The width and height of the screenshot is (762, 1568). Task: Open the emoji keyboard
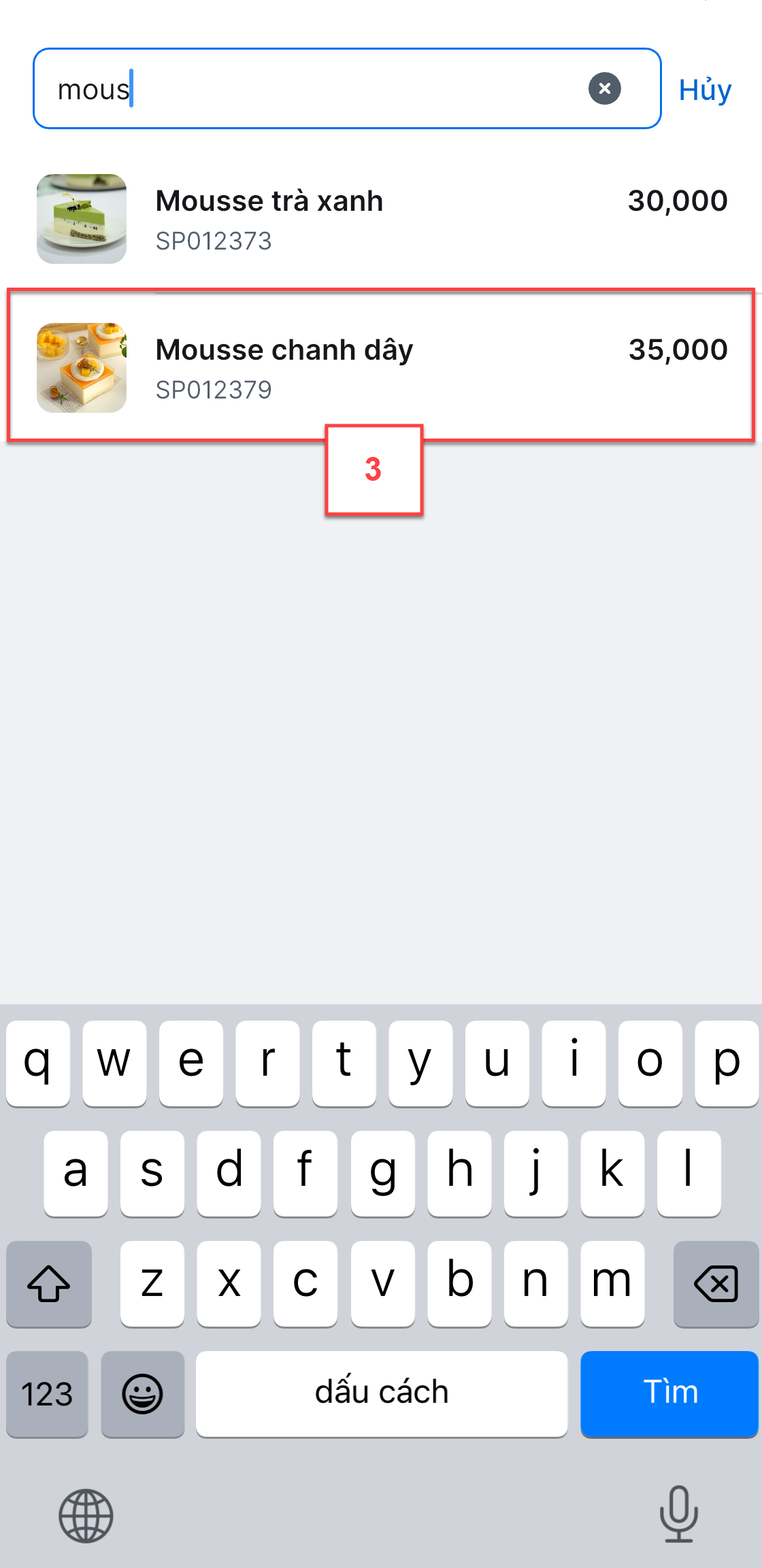pos(142,1393)
